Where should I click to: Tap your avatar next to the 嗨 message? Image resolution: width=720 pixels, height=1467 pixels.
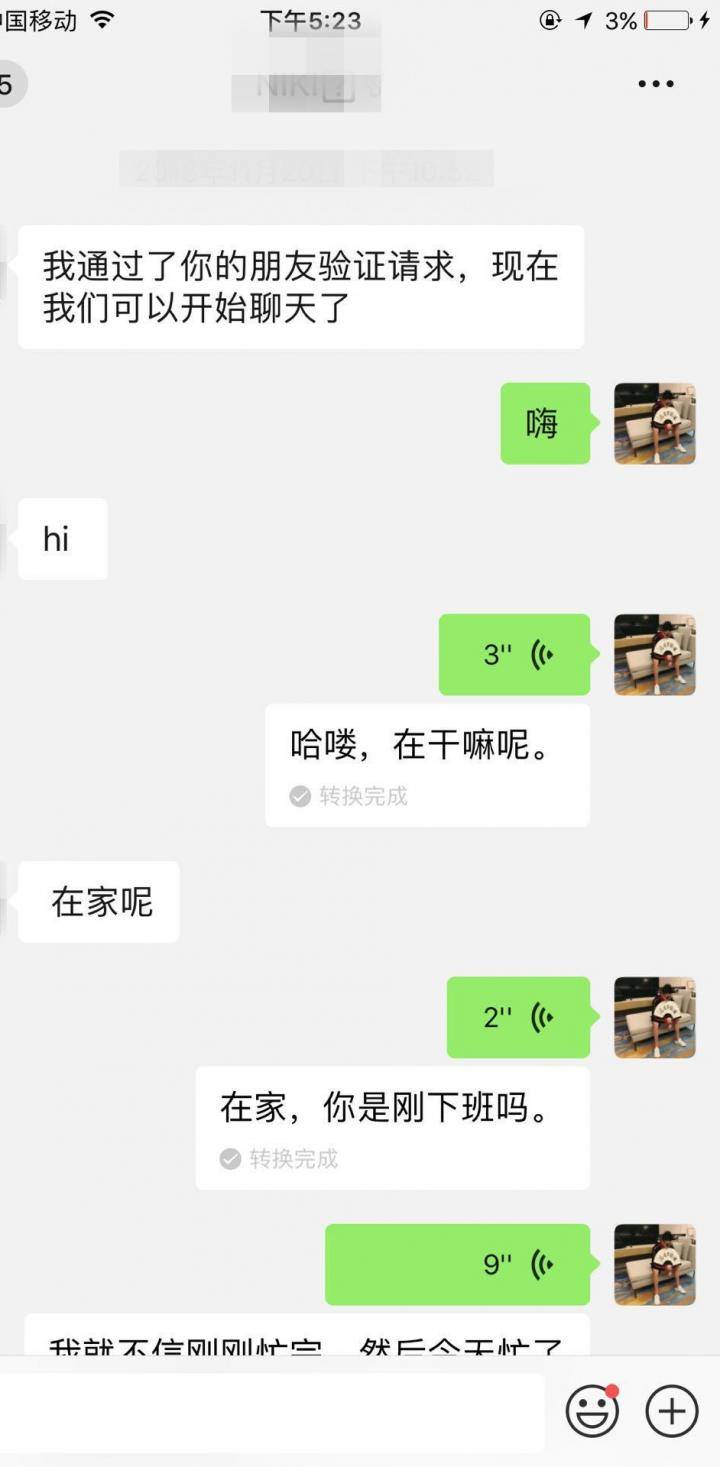655,424
